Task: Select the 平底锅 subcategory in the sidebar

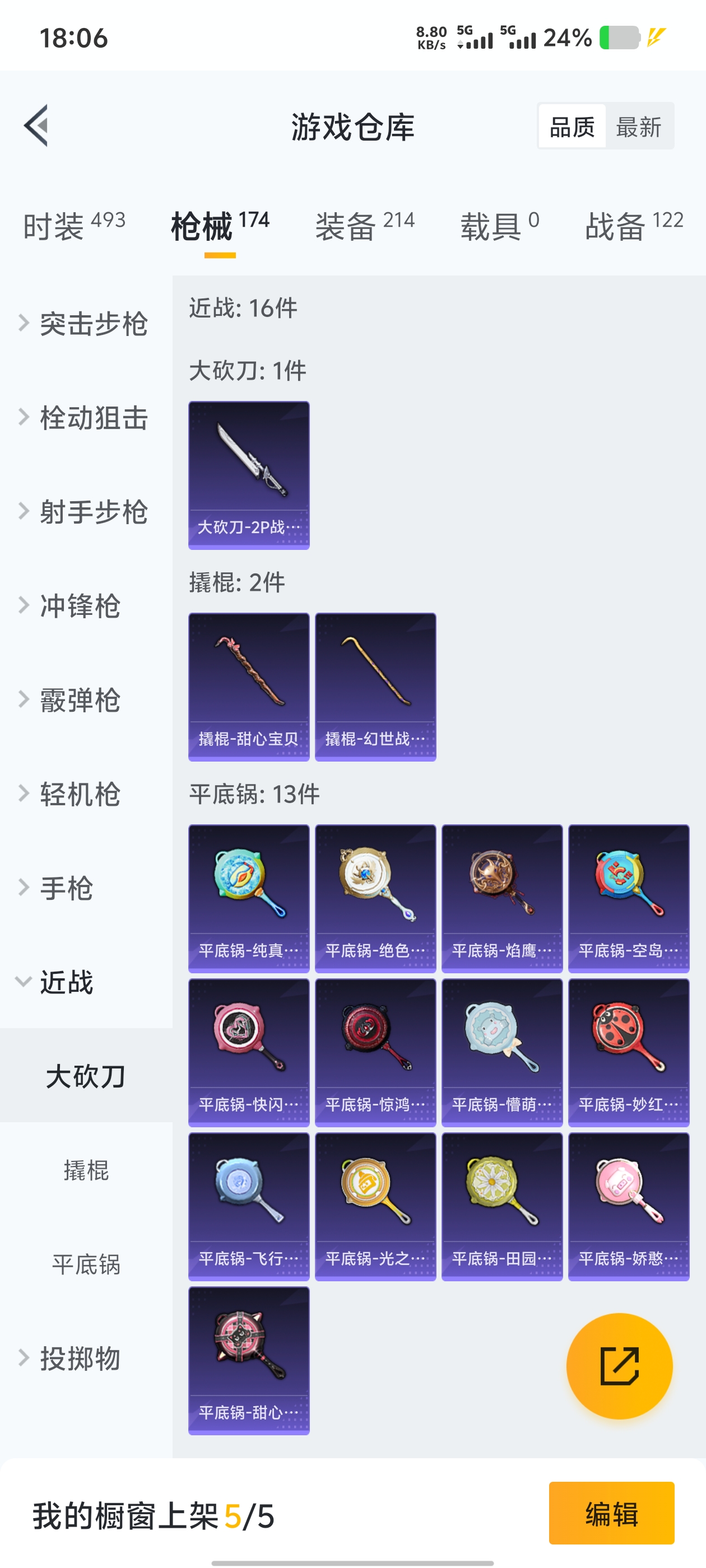Action: click(86, 1264)
